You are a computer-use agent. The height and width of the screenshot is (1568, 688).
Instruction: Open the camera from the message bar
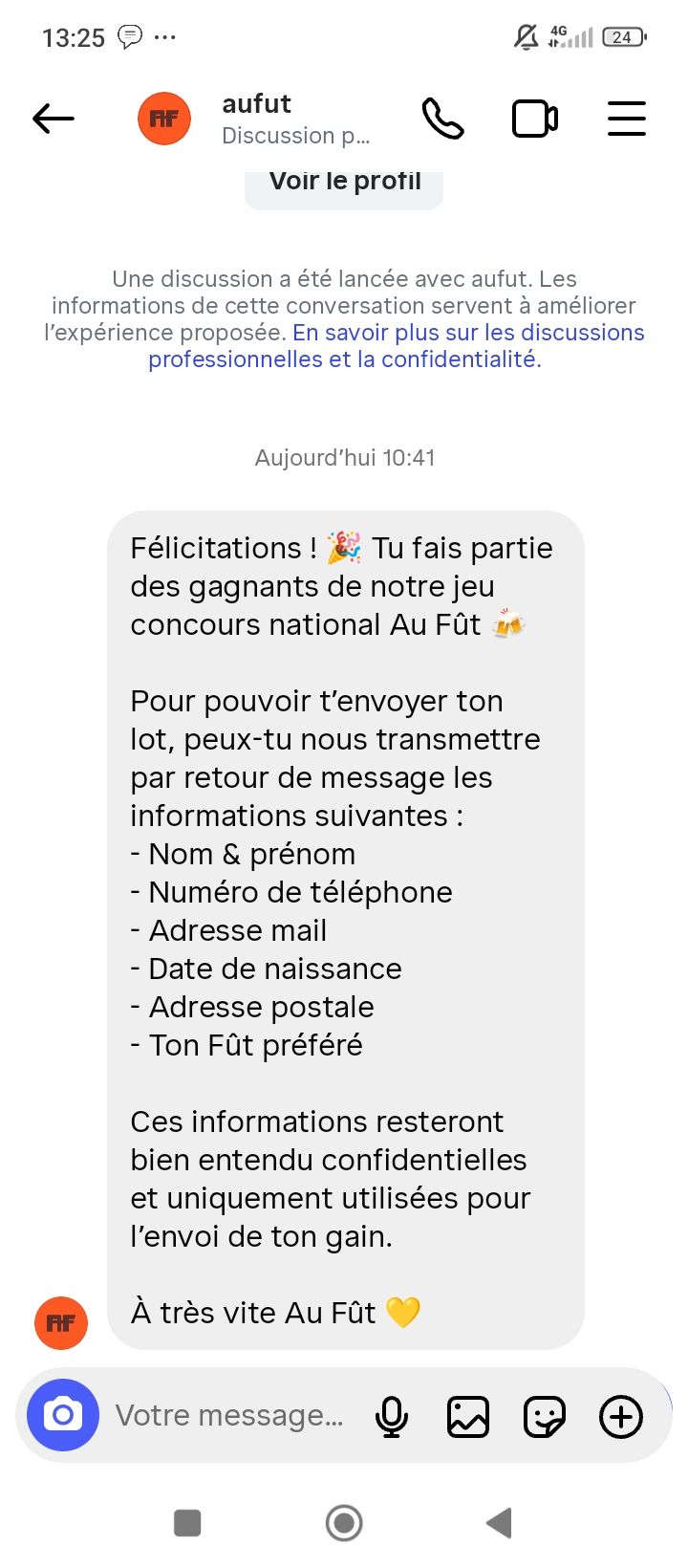pyautogui.click(x=63, y=1415)
